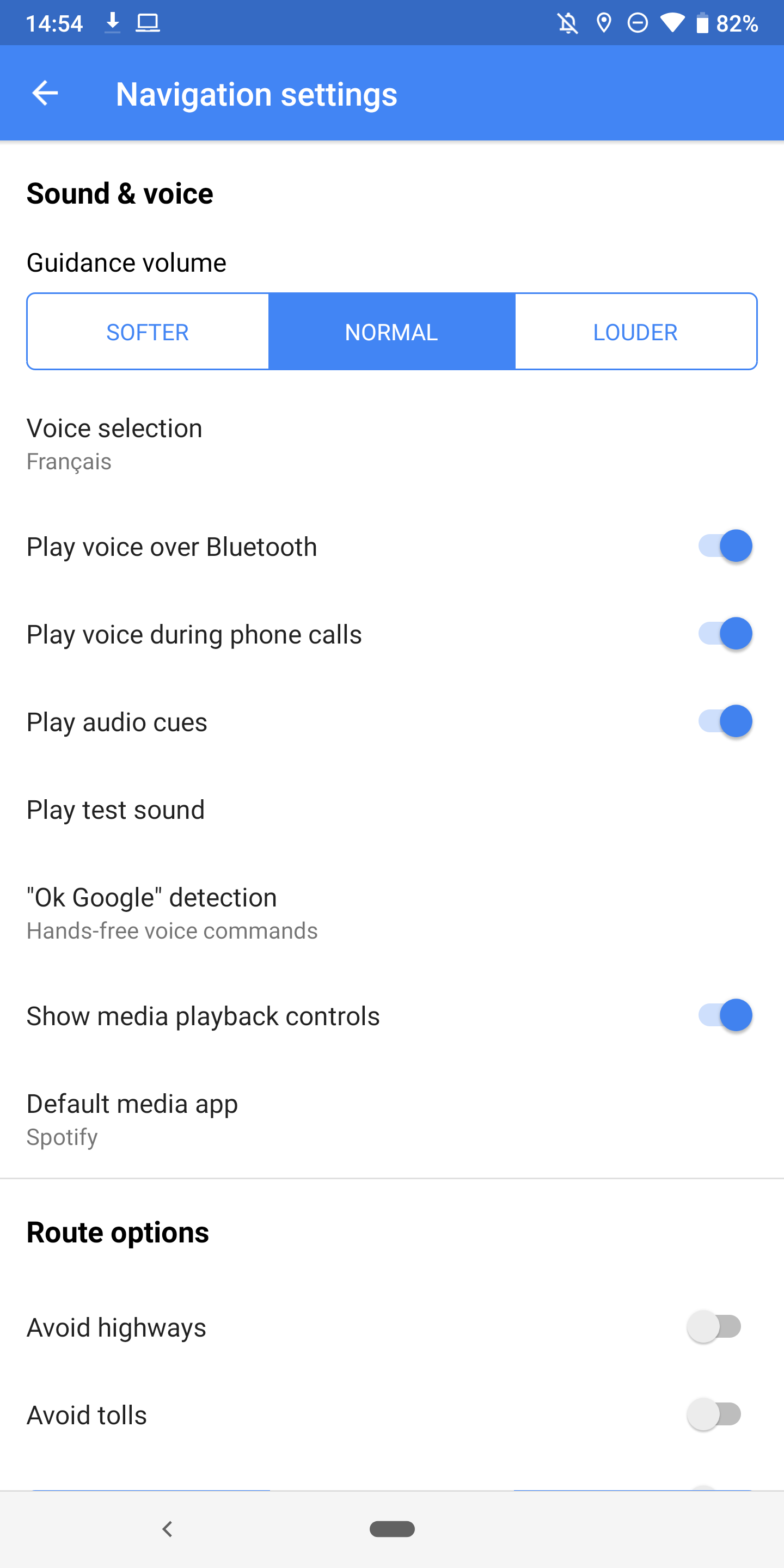
Task: Open Voice selection setting
Action: [114, 443]
